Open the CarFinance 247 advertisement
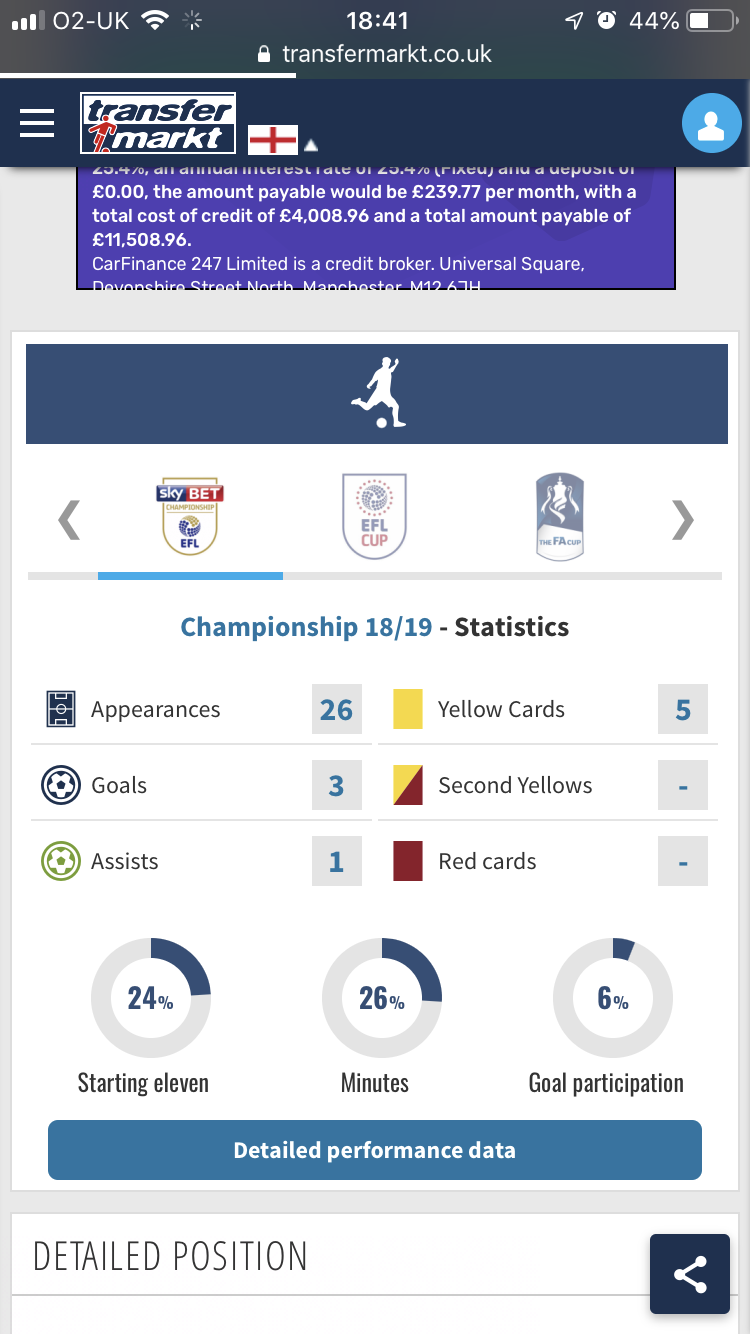750x1334 pixels. click(376, 229)
